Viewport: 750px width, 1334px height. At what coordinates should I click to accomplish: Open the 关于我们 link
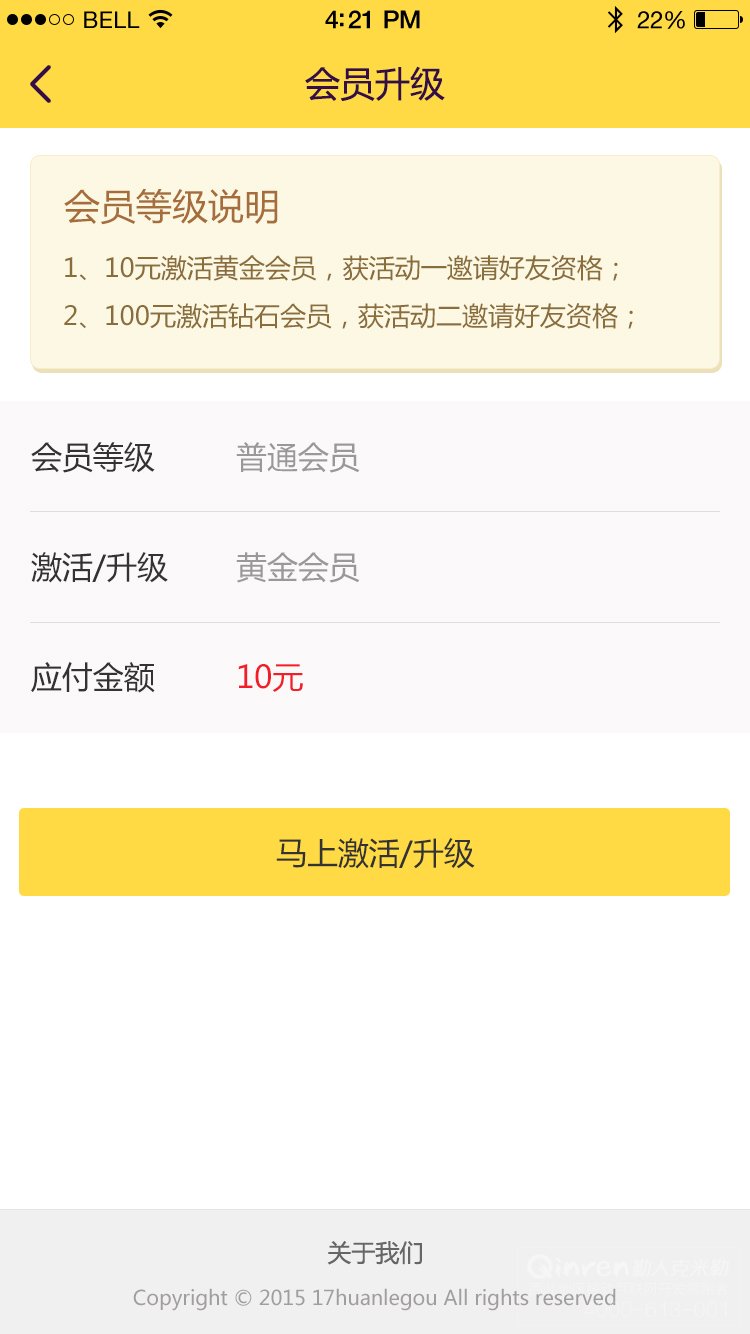[375, 1253]
